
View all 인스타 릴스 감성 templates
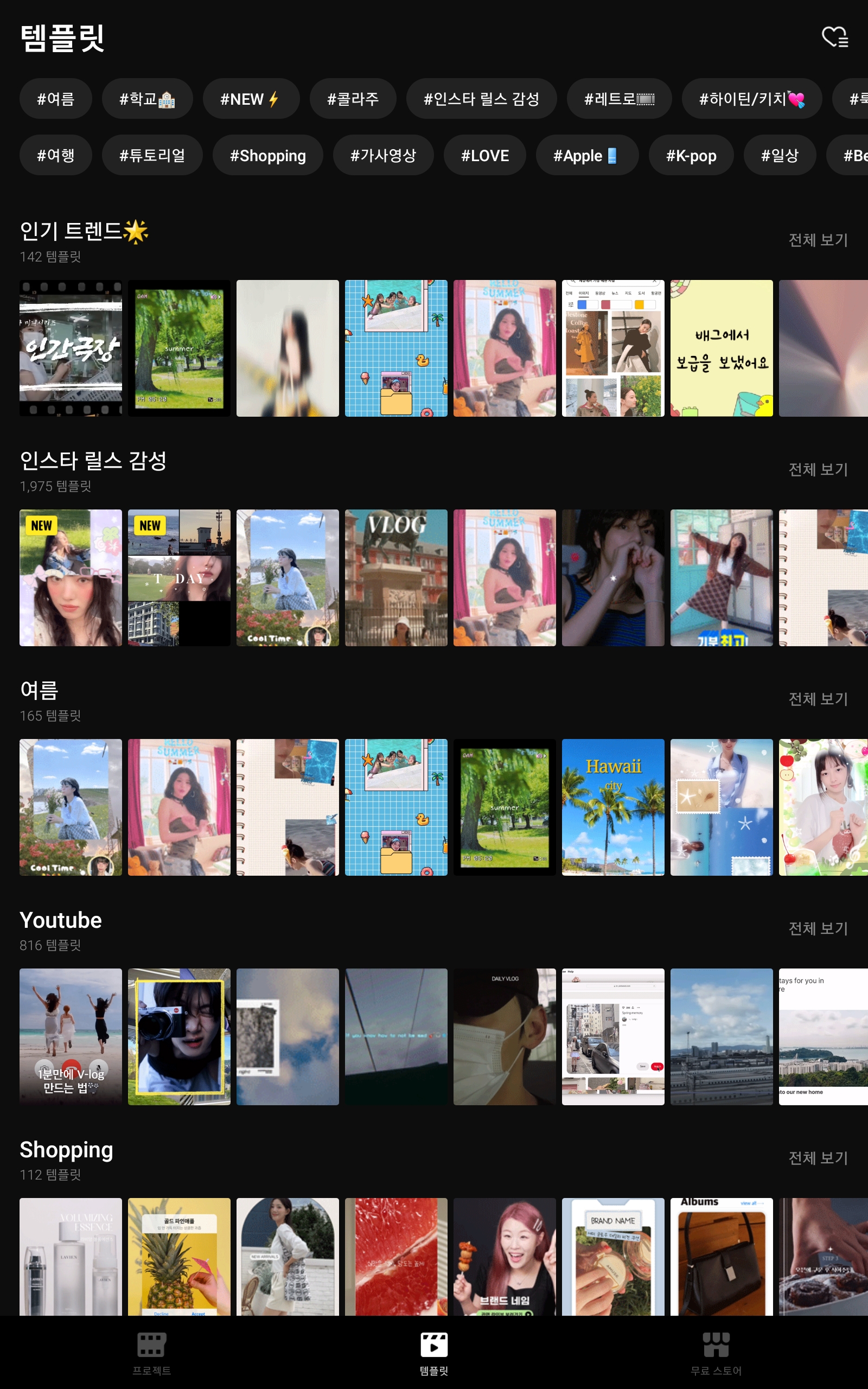(x=818, y=469)
